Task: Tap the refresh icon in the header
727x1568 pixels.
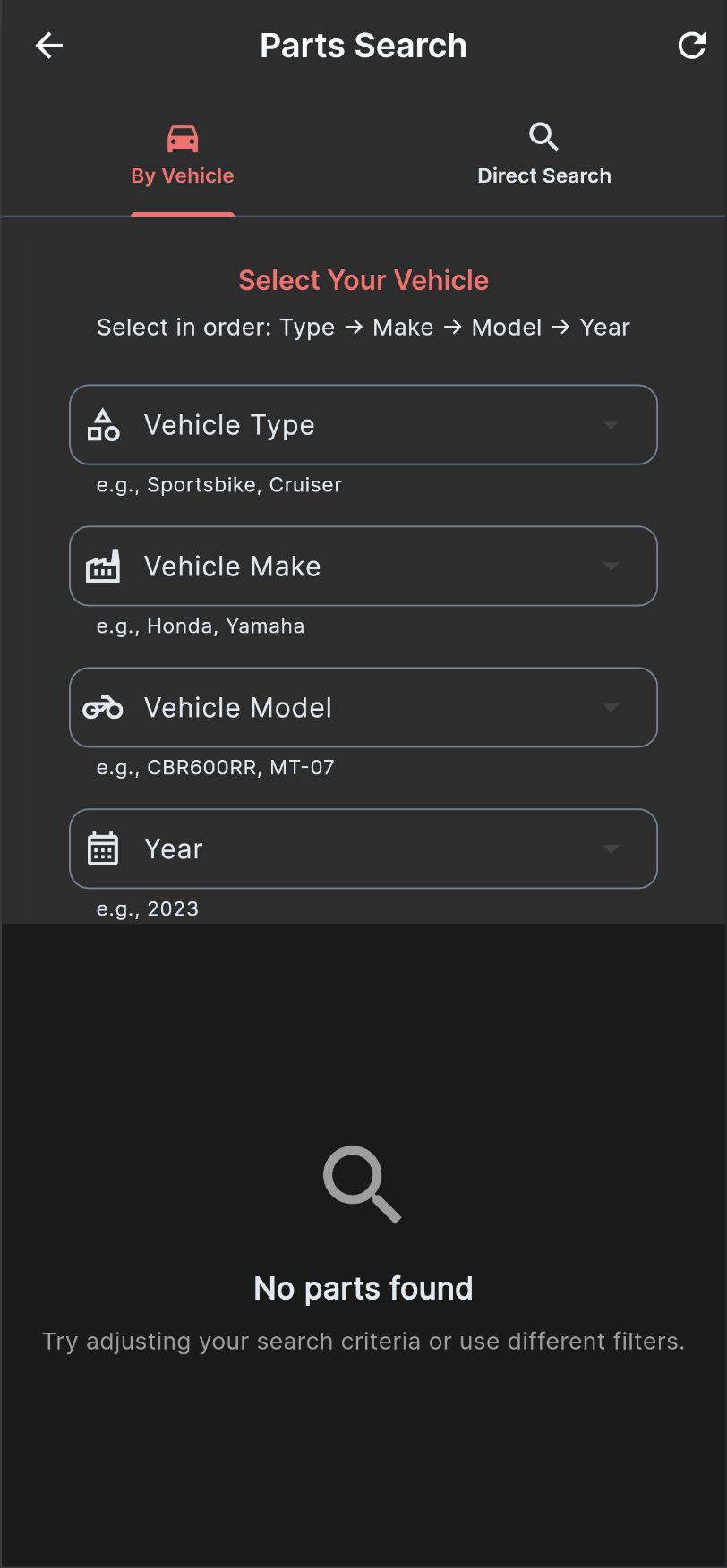Action: point(691,45)
